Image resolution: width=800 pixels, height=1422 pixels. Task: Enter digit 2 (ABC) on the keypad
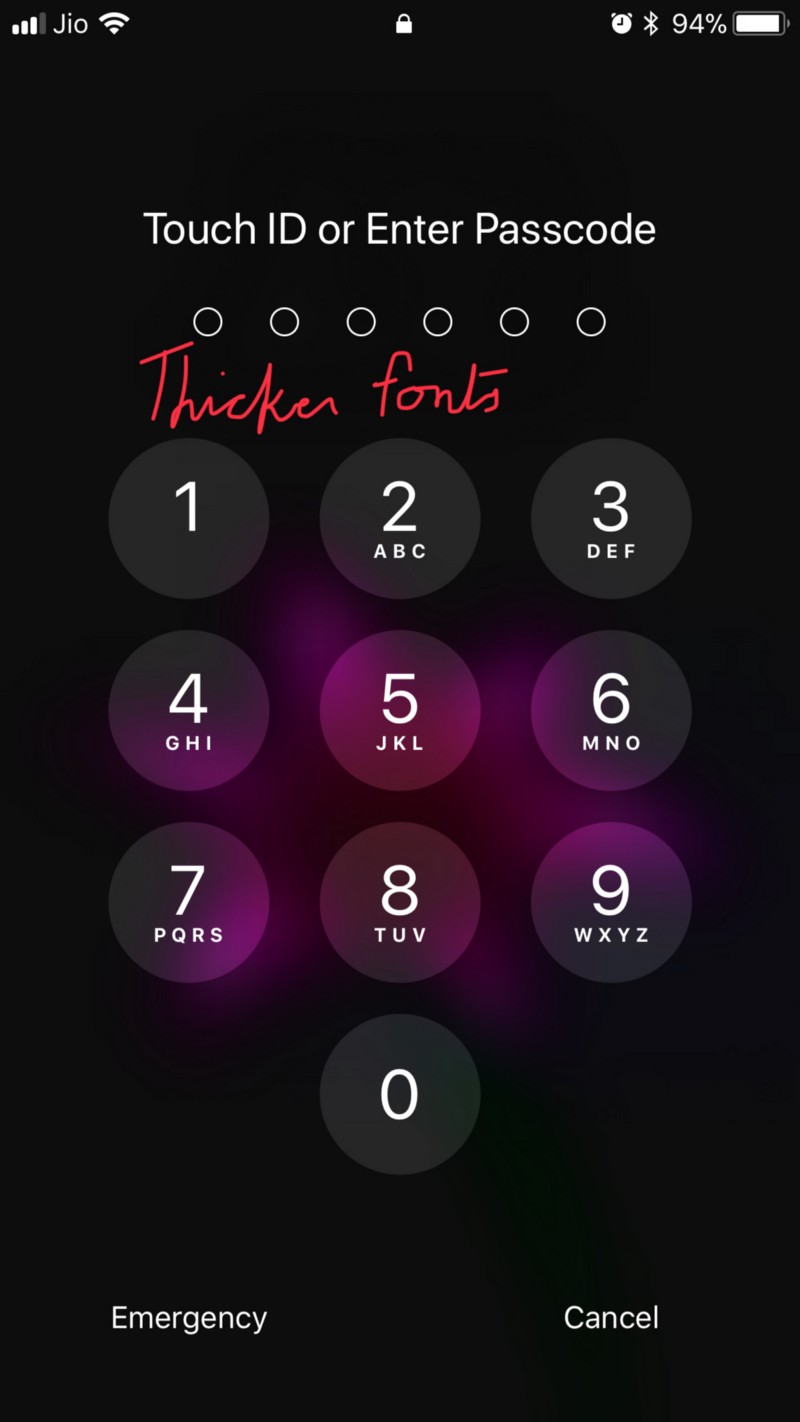[x=400, y=518]
